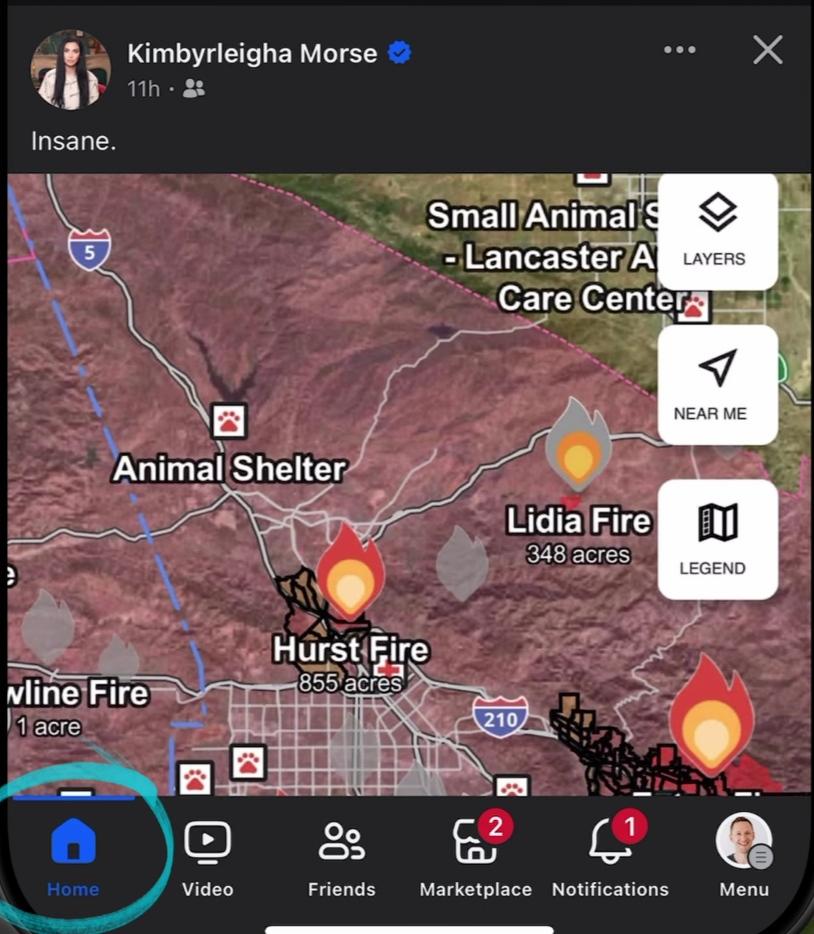View Kimbyrleigha Morse's profile by name

tap(252, 53)
